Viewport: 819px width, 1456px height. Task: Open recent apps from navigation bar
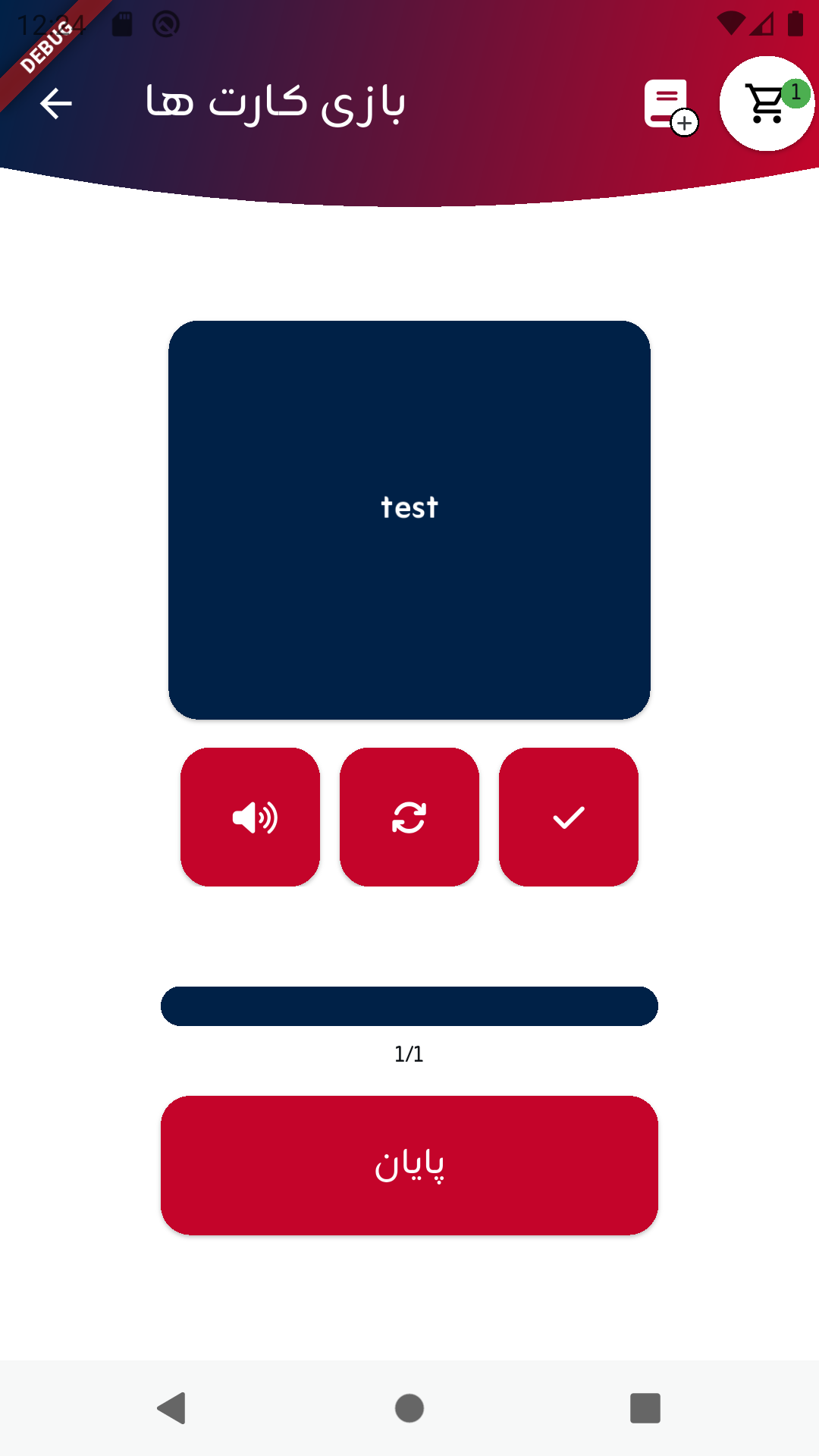(645, 1408)
